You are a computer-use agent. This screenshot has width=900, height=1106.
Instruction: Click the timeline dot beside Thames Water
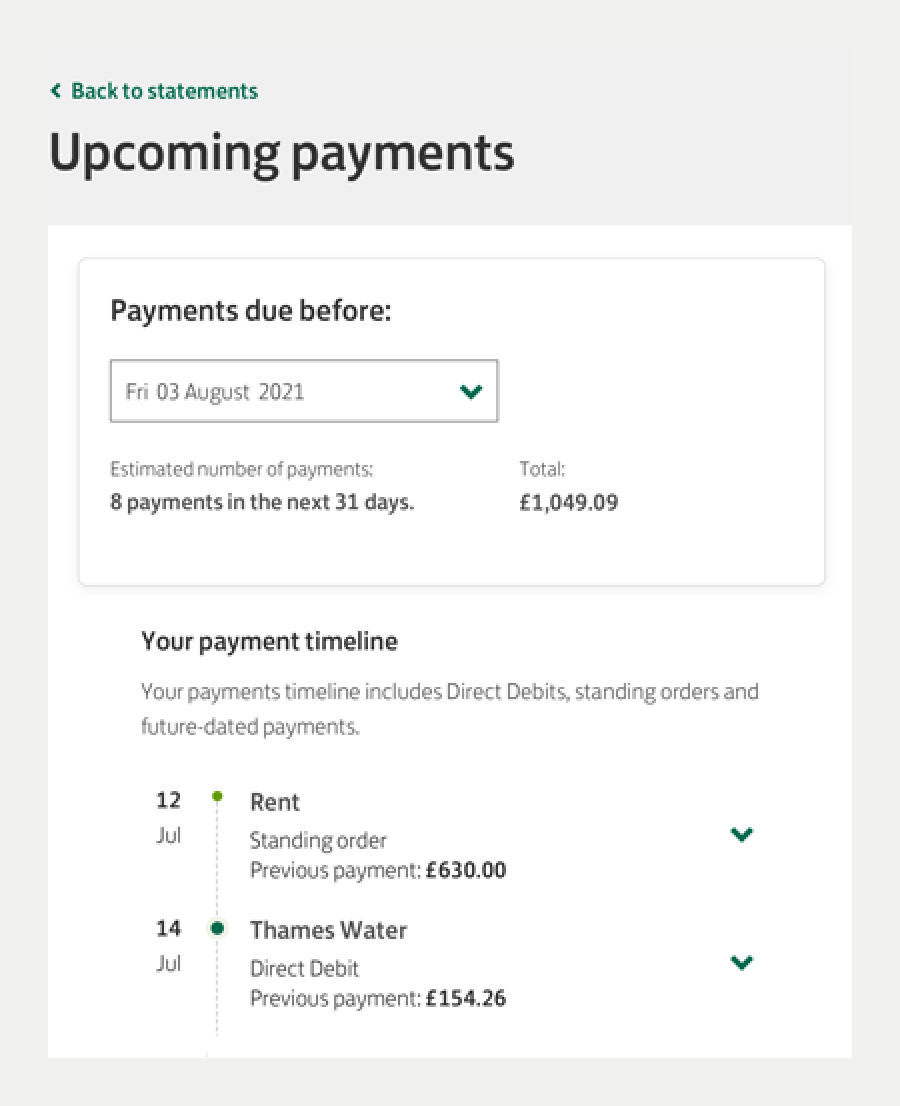(217, 928)
